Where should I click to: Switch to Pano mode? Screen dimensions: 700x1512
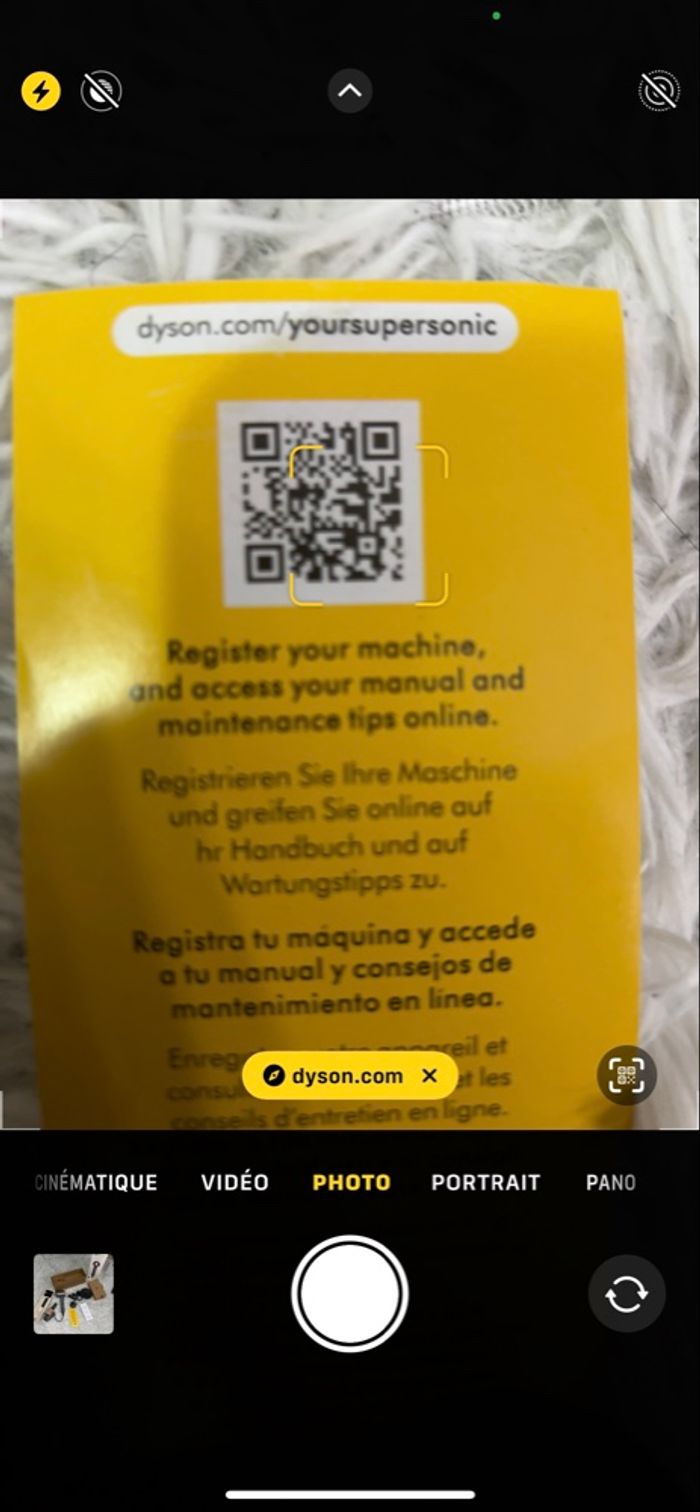[611, 1182]
